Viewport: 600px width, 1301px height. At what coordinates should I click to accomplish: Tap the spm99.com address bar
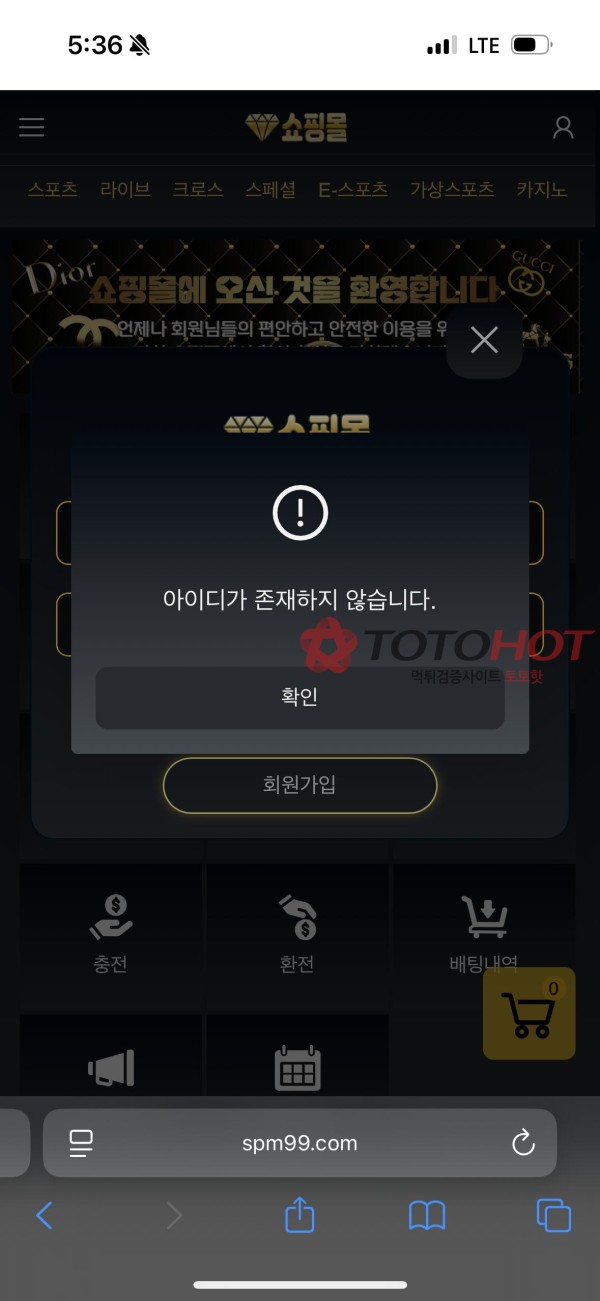coord(300,1143)
